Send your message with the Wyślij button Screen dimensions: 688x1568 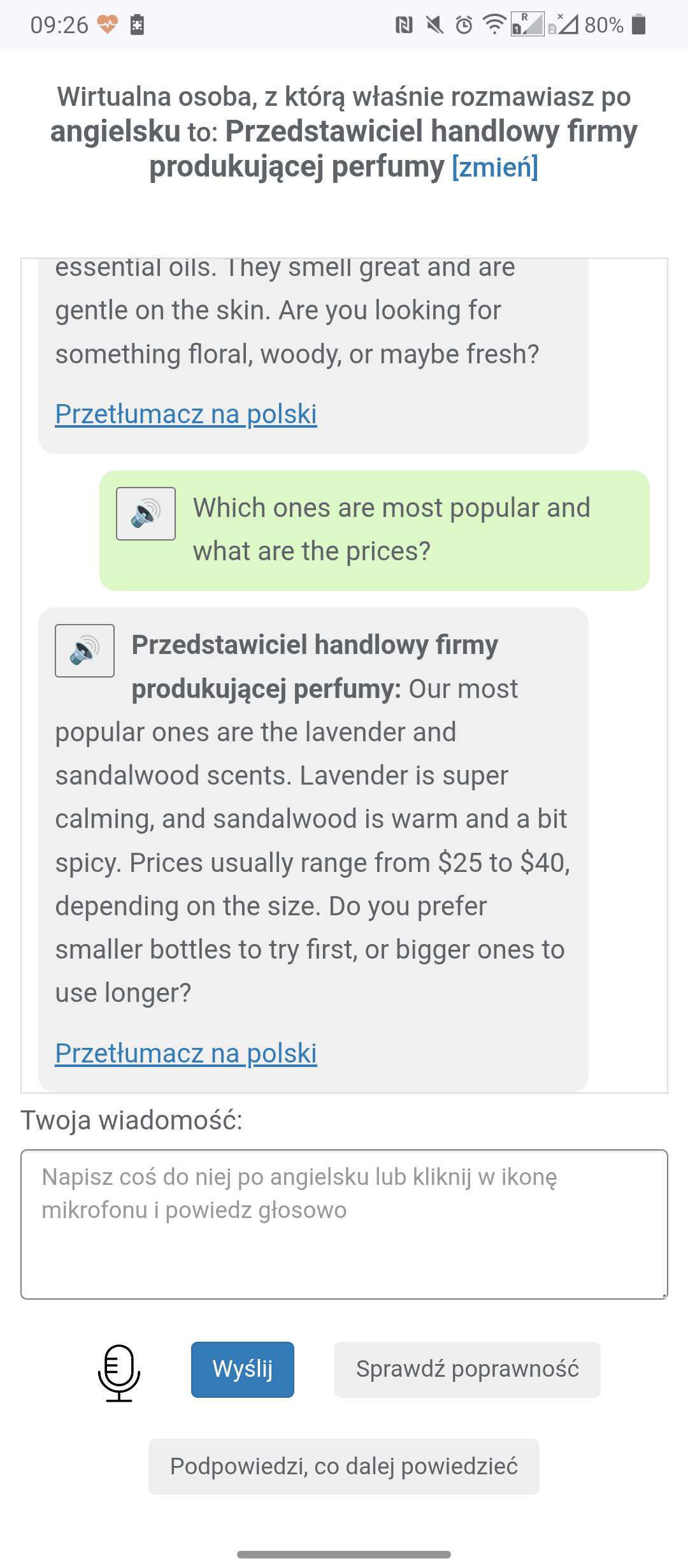[242, 1370]
